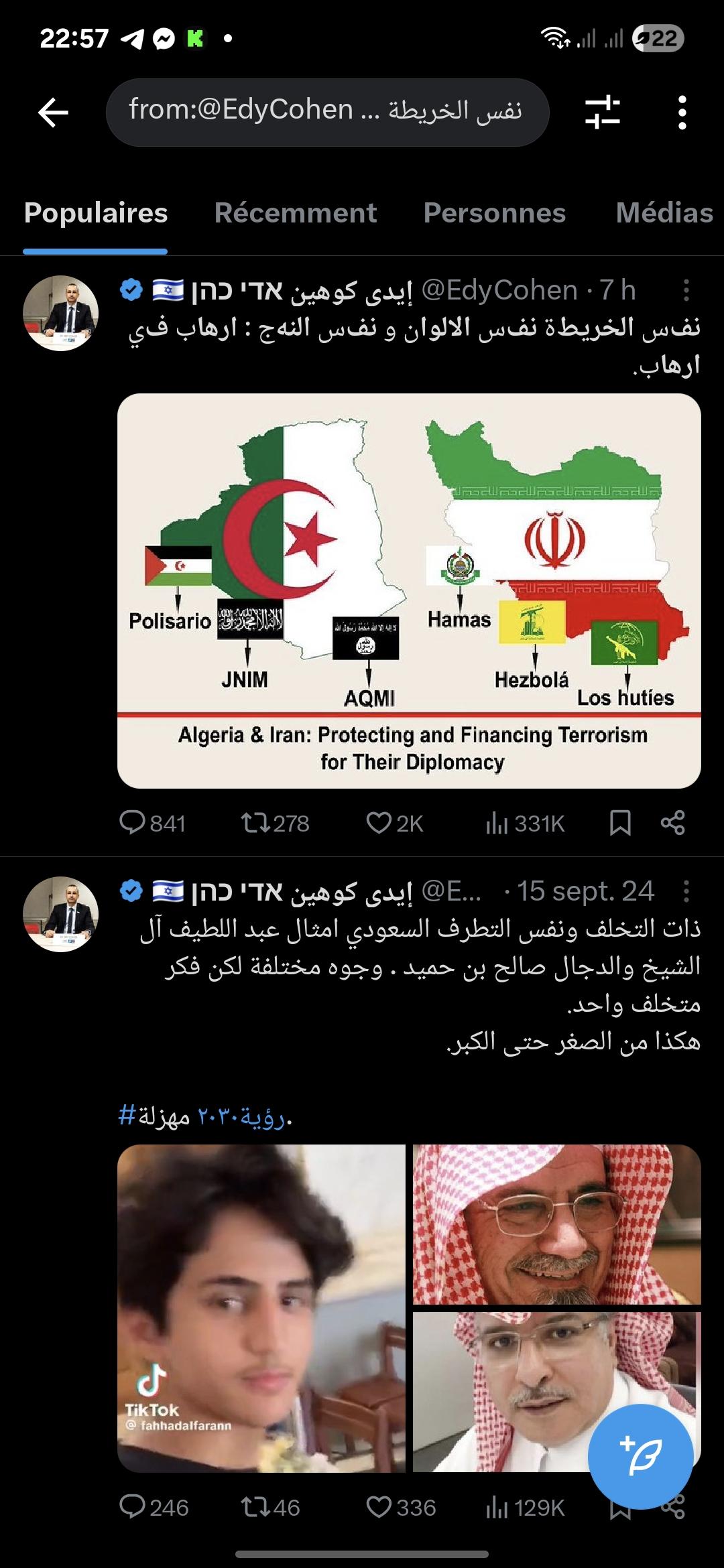Open the top bar overflow menu
The image size is (724, 1568).
682,112
